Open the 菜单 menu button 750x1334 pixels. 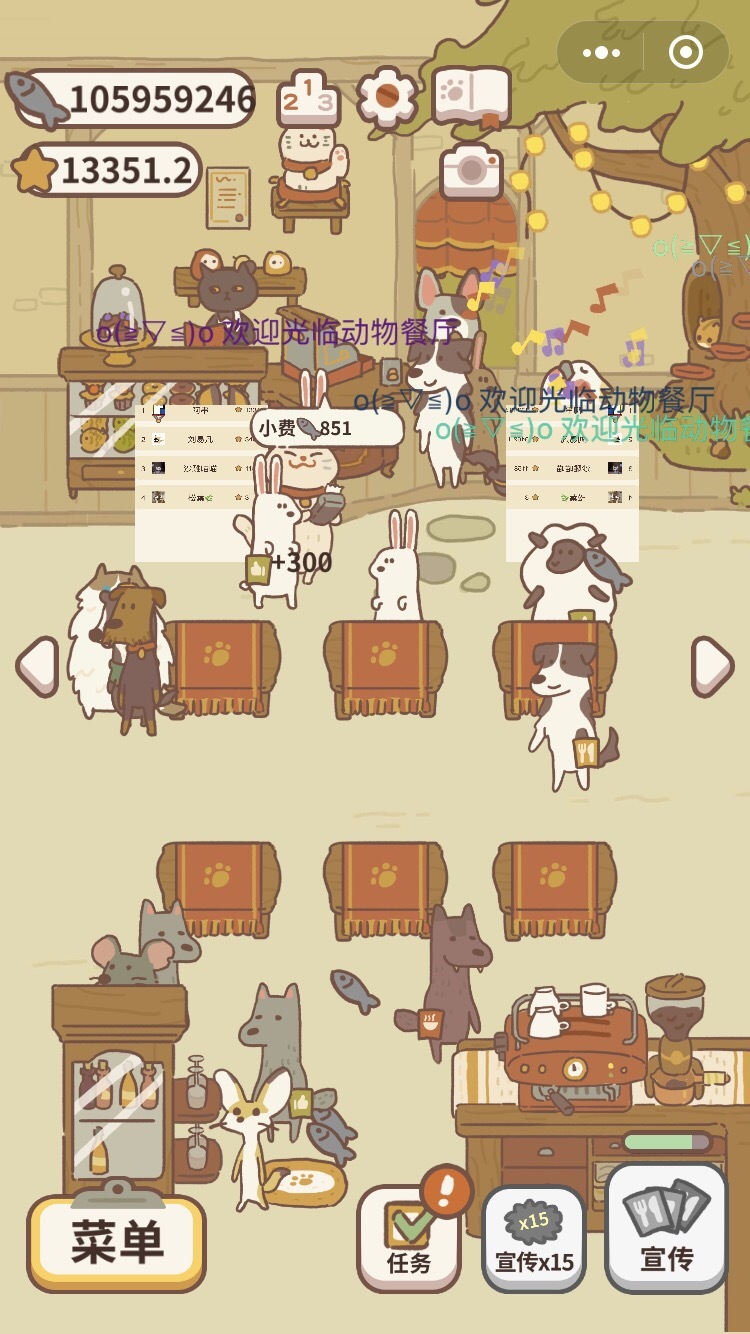(x=116, y=1242)
